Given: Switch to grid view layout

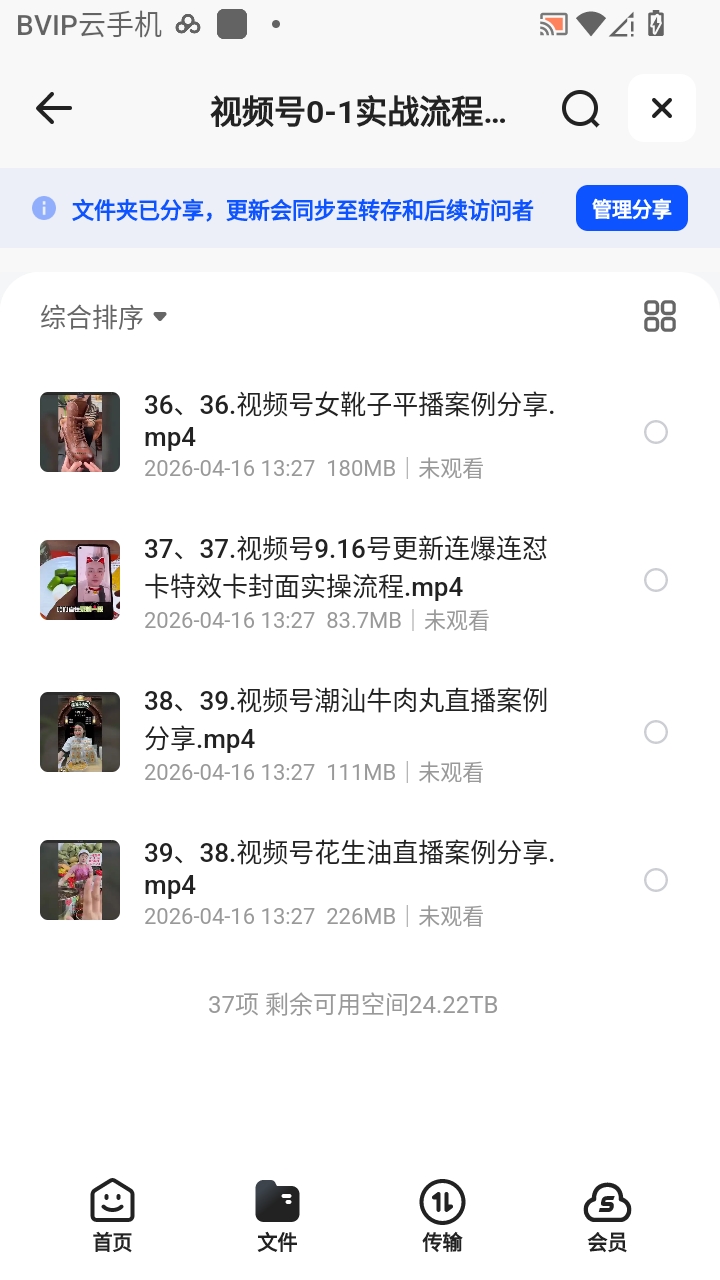Looking at the screenshot, I should coord(659,316).
